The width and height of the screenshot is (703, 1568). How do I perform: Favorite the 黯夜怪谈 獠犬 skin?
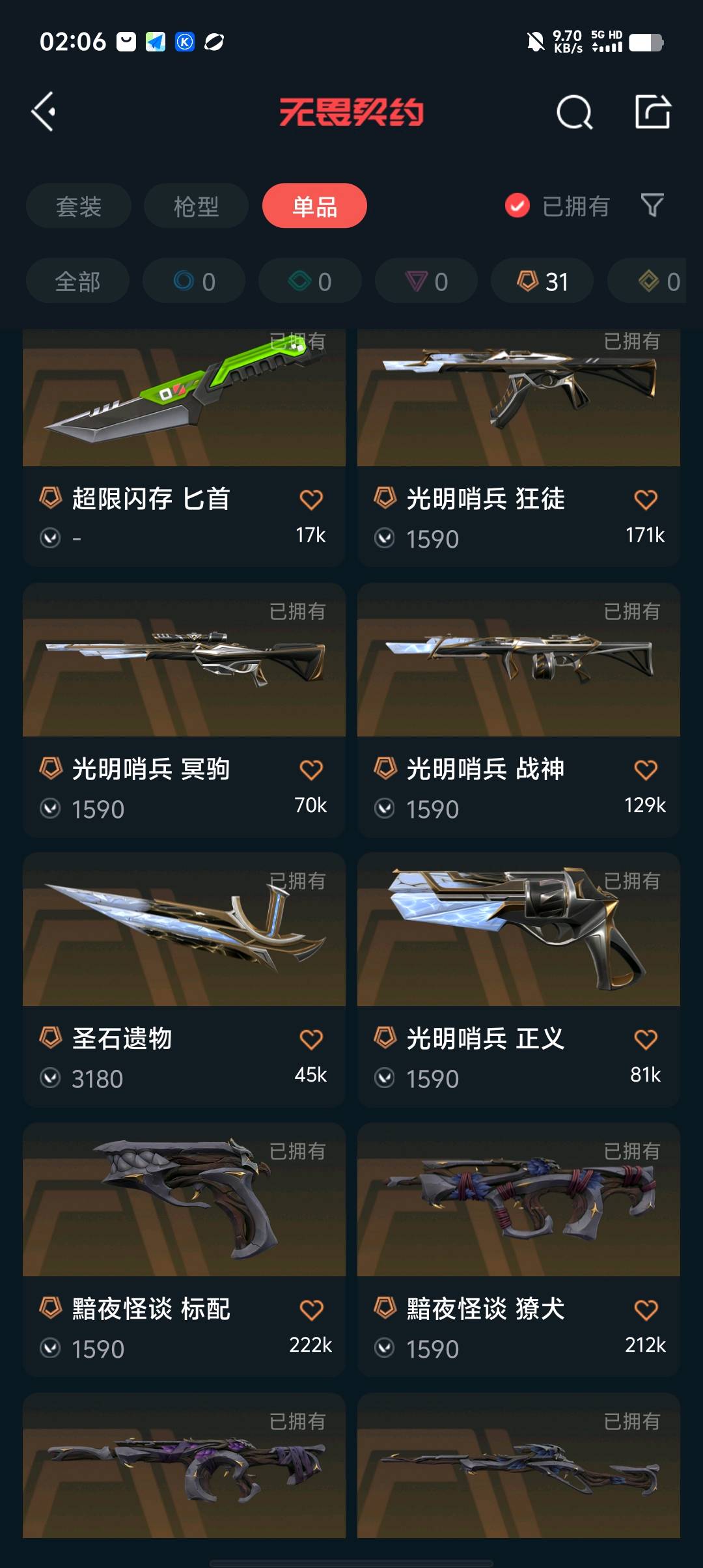(x=645, y=1310)
